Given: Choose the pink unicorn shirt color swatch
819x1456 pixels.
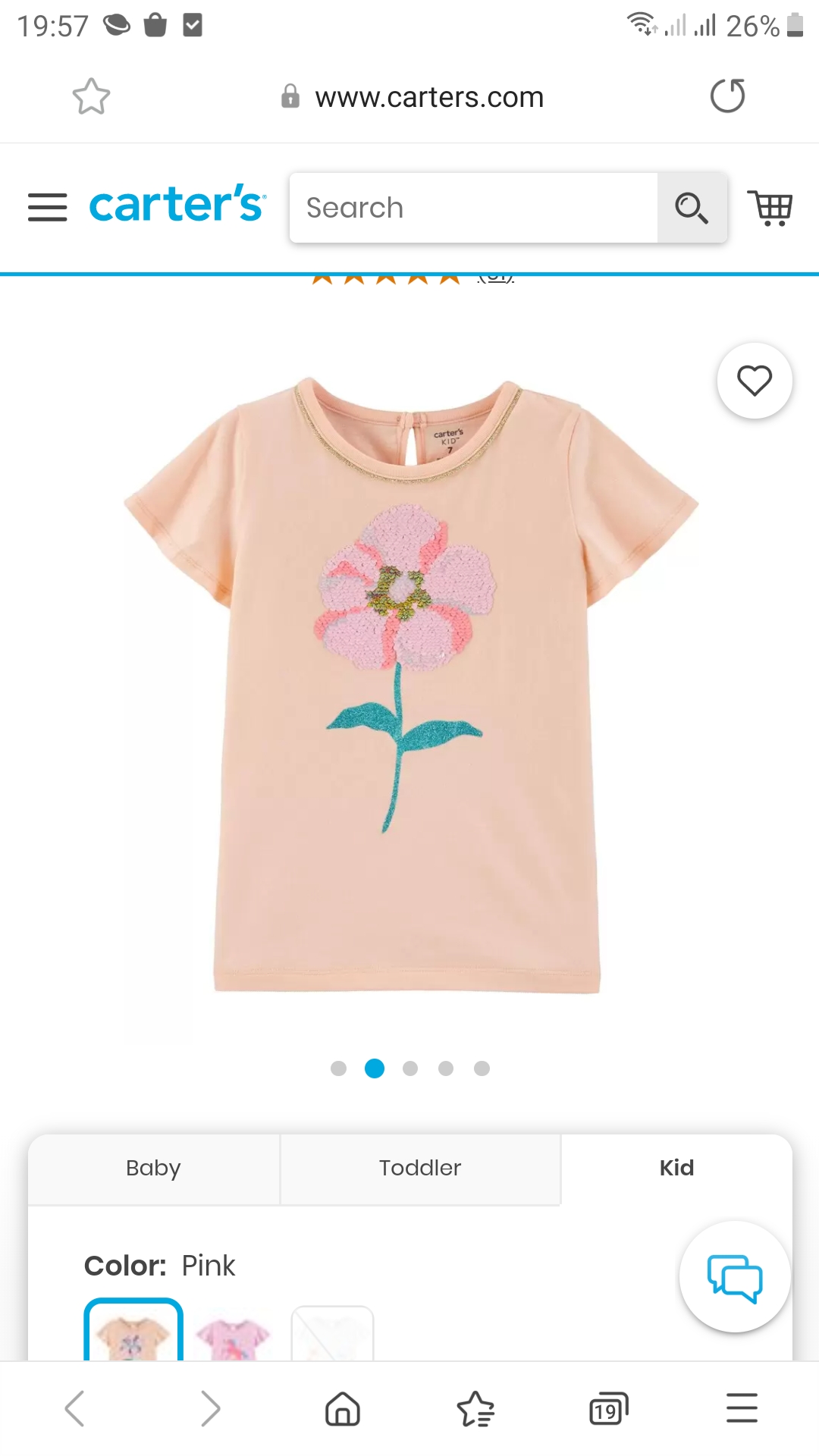Looking at the screenshot, I should (233, 1337).
